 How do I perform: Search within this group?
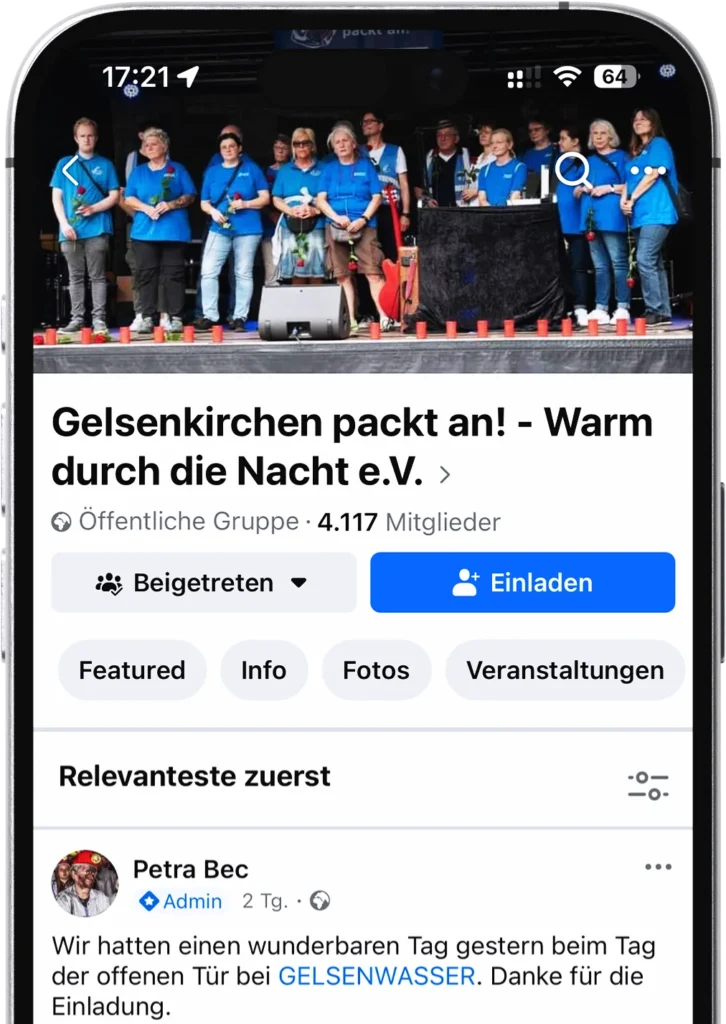(x=572, y=170)
